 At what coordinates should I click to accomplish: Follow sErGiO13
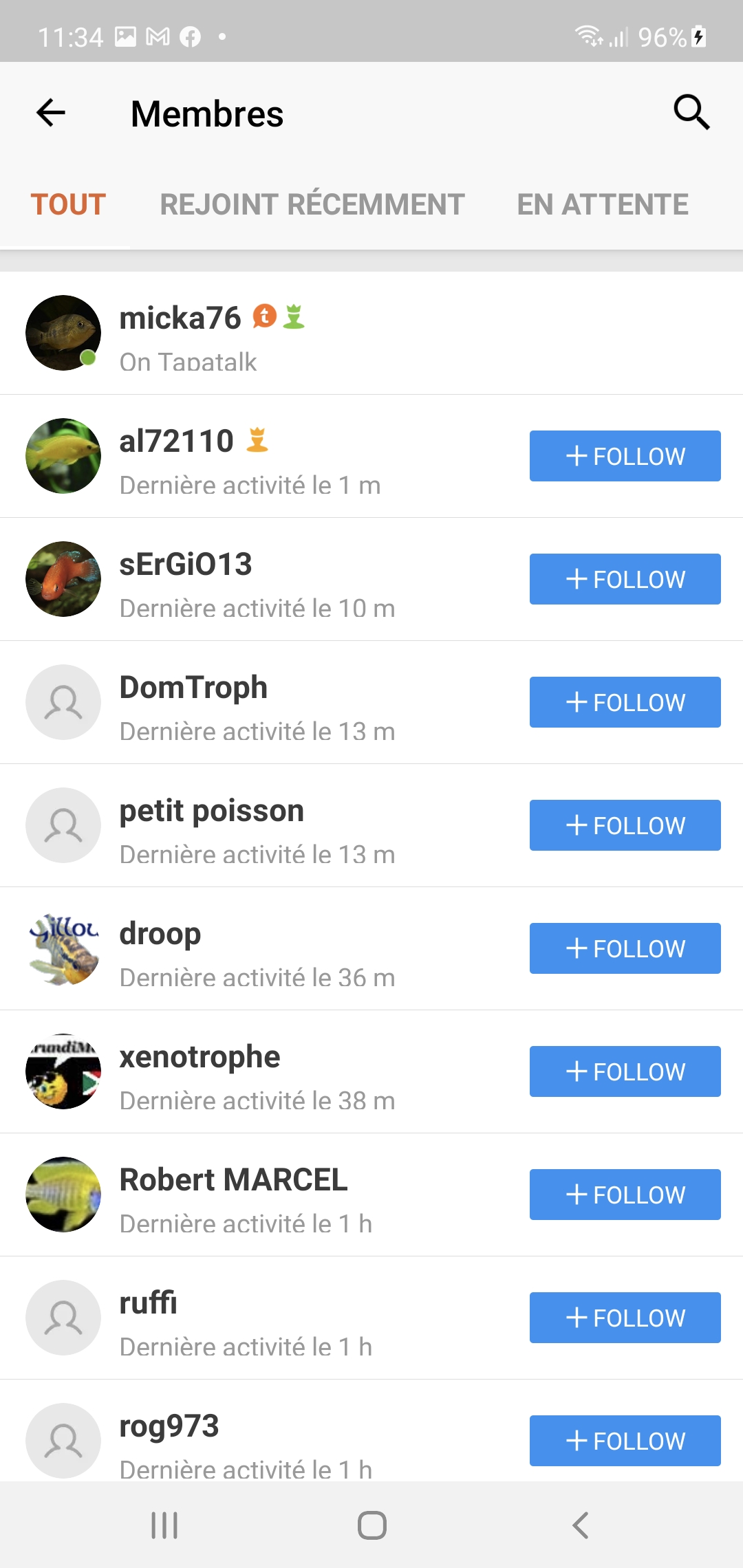coord(625,579)
